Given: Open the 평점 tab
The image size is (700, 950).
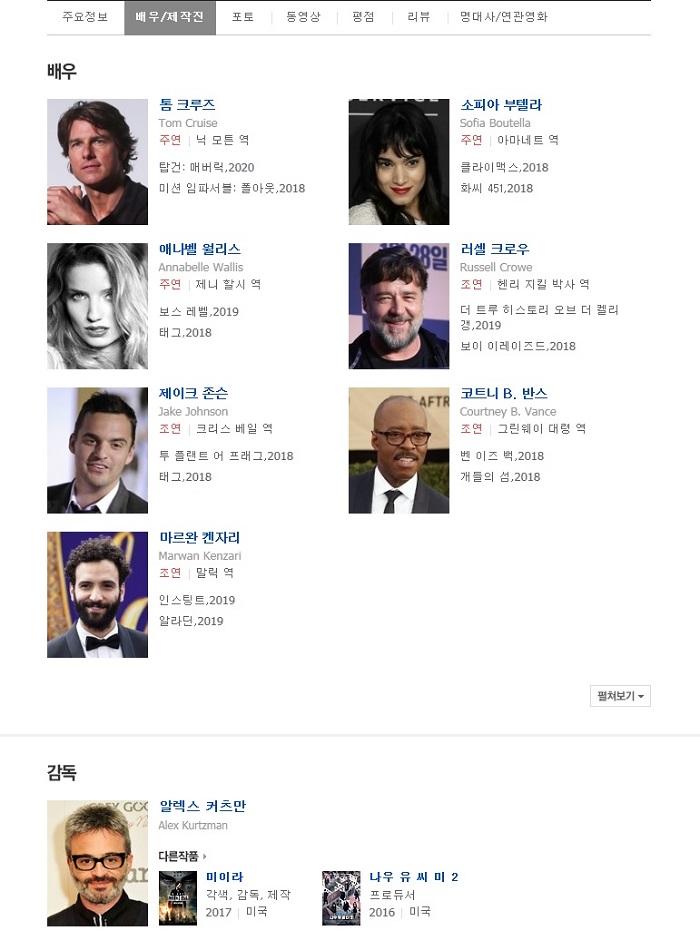Looking at the screenshot, I should 363,17.
